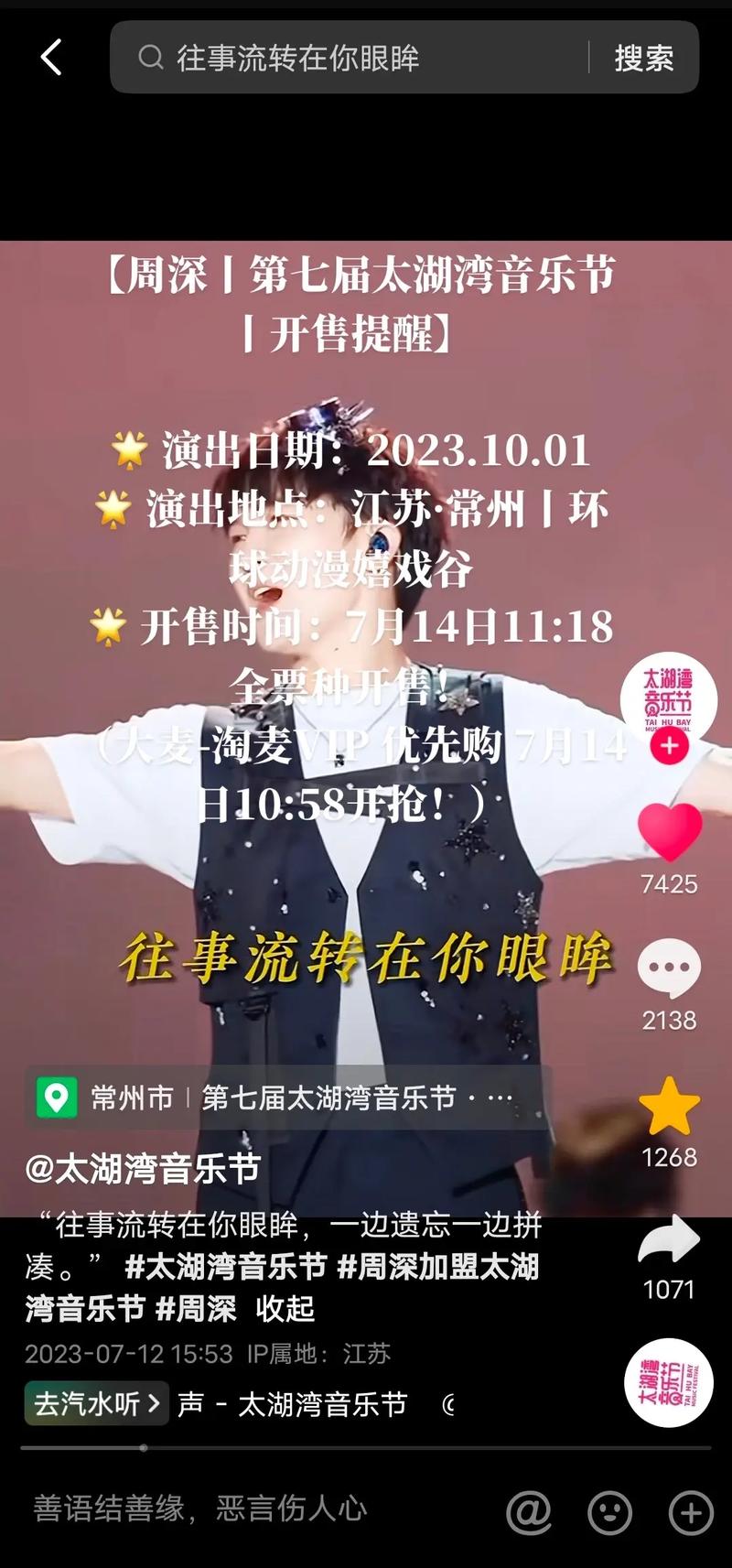732x1568 pixels.
Task: Open the 太湖湾音乐节 author avatar
Action: 668,698
